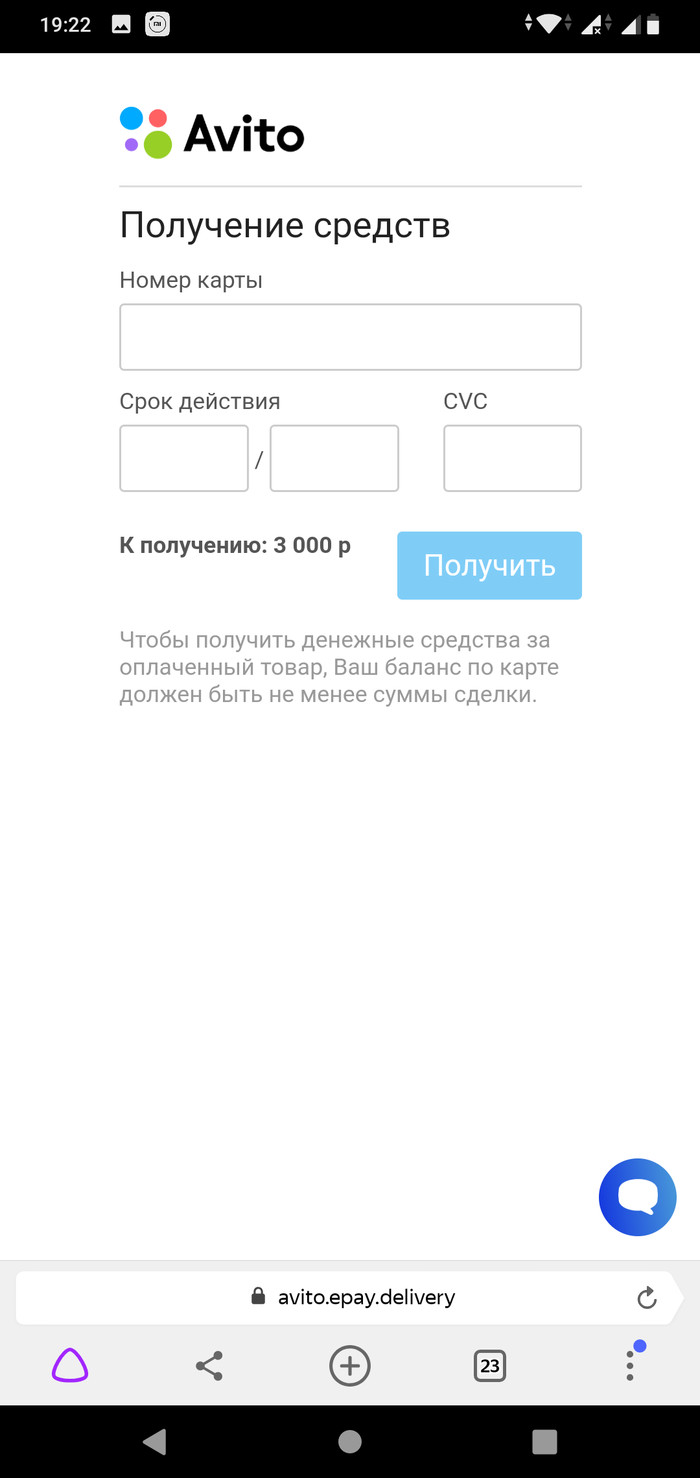The height and width of the screenshot is (1478, 700).
Task: Share this page
Action: (209, 1365)
